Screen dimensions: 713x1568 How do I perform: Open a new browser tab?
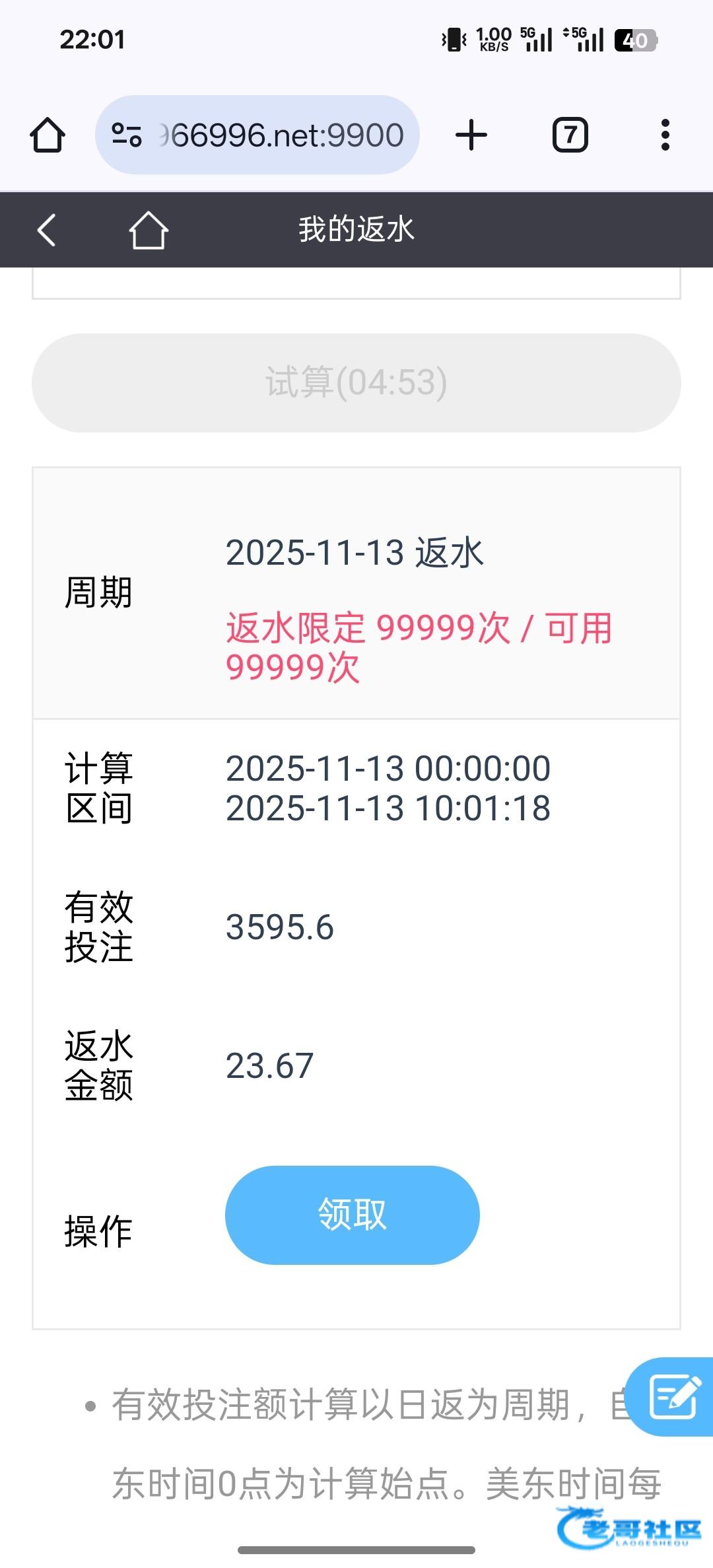471,135
